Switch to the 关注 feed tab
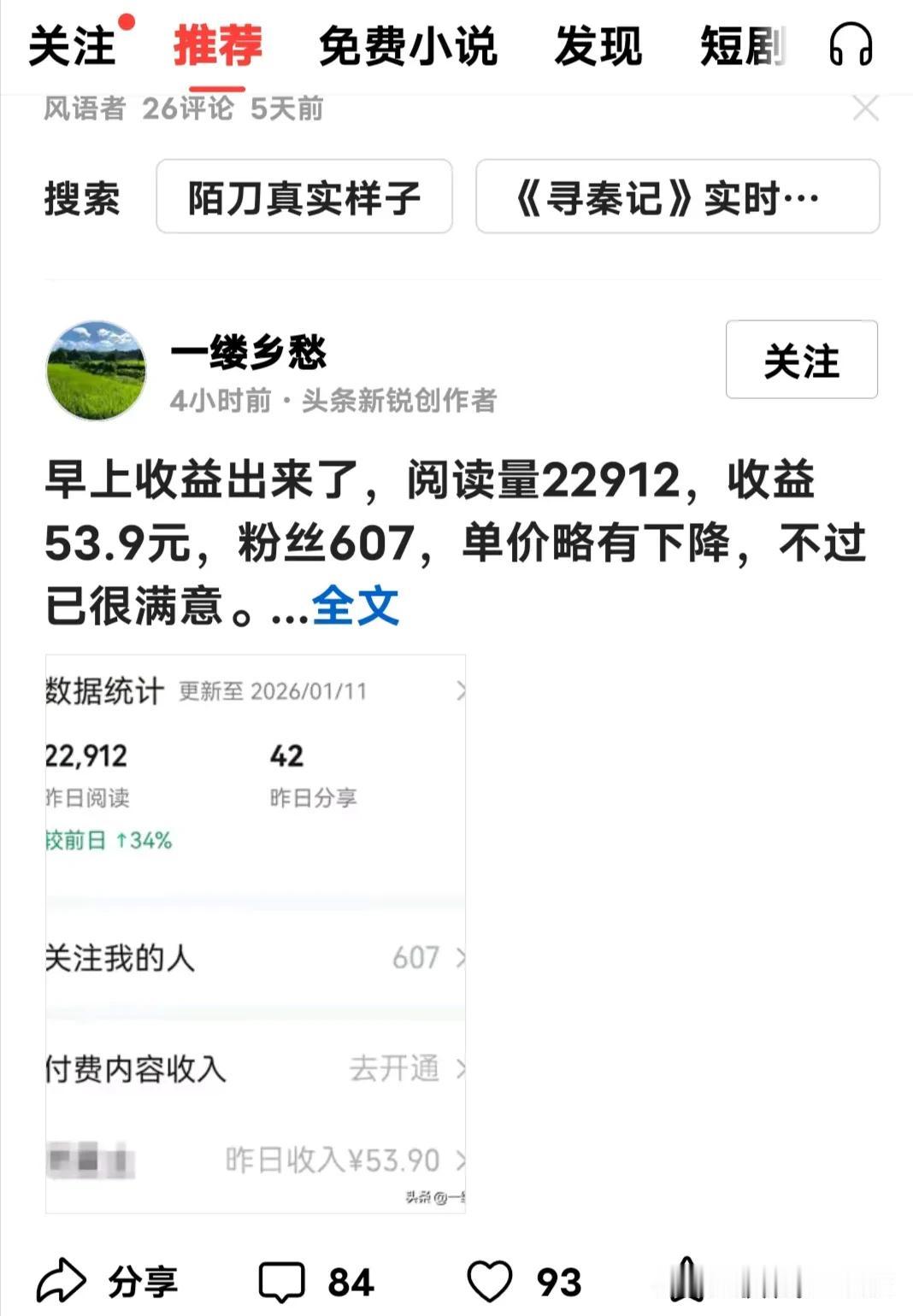The width and height of the screenshot is (913, 1316). pyautogui.click(x=73, y=49)
